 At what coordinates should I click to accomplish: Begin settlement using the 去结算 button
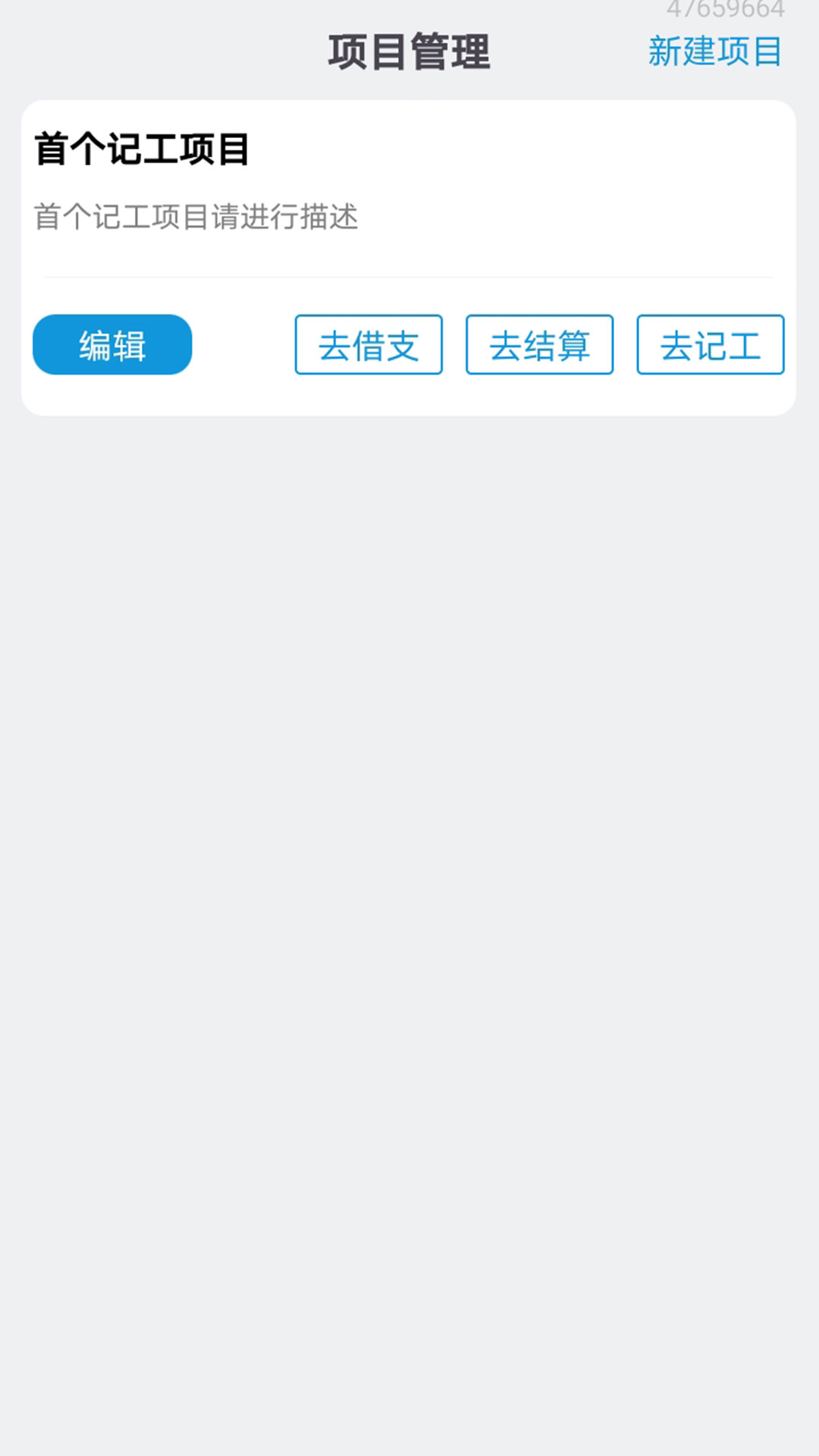(x=538, y=344)
